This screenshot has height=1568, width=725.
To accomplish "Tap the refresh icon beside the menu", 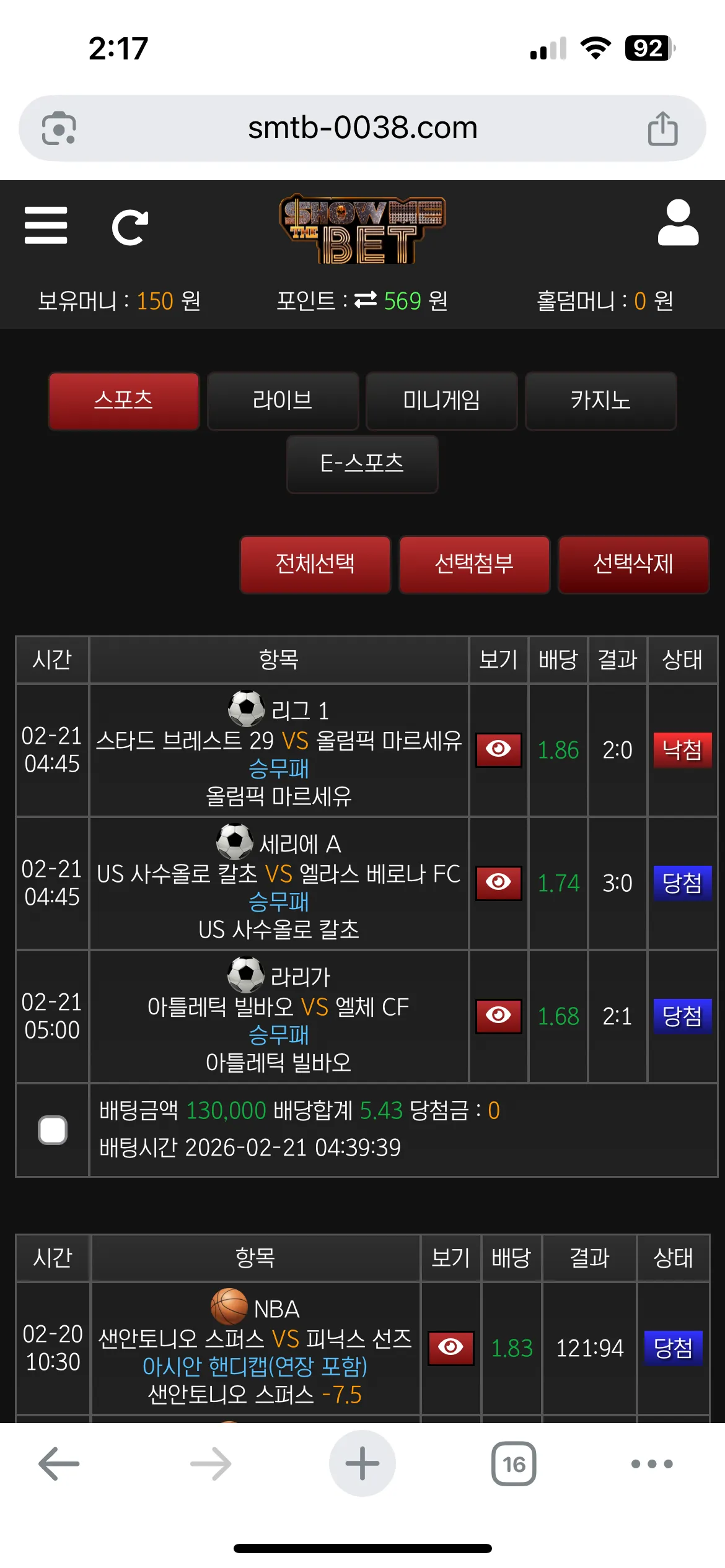I will coord(130,227).
